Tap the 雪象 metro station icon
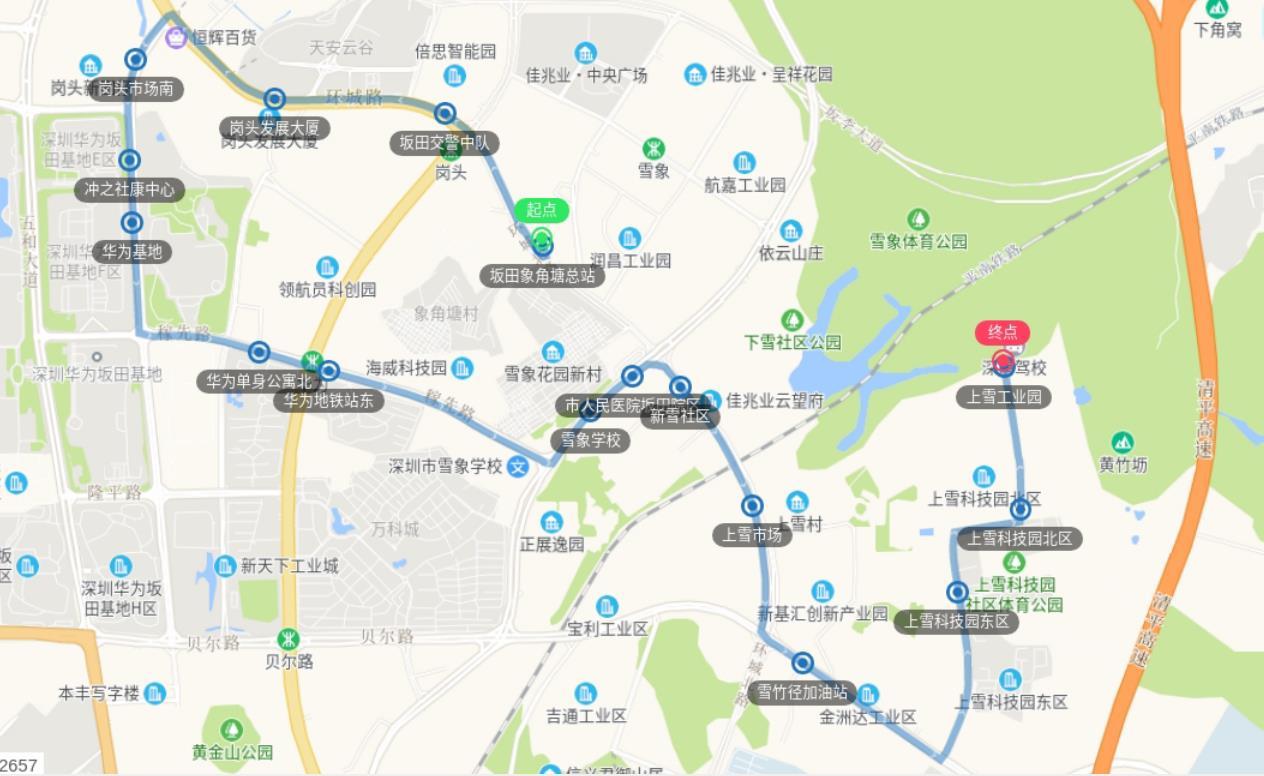Image resolution: width=1264 pixels, height=776 pixels. (x=653, y=148)
